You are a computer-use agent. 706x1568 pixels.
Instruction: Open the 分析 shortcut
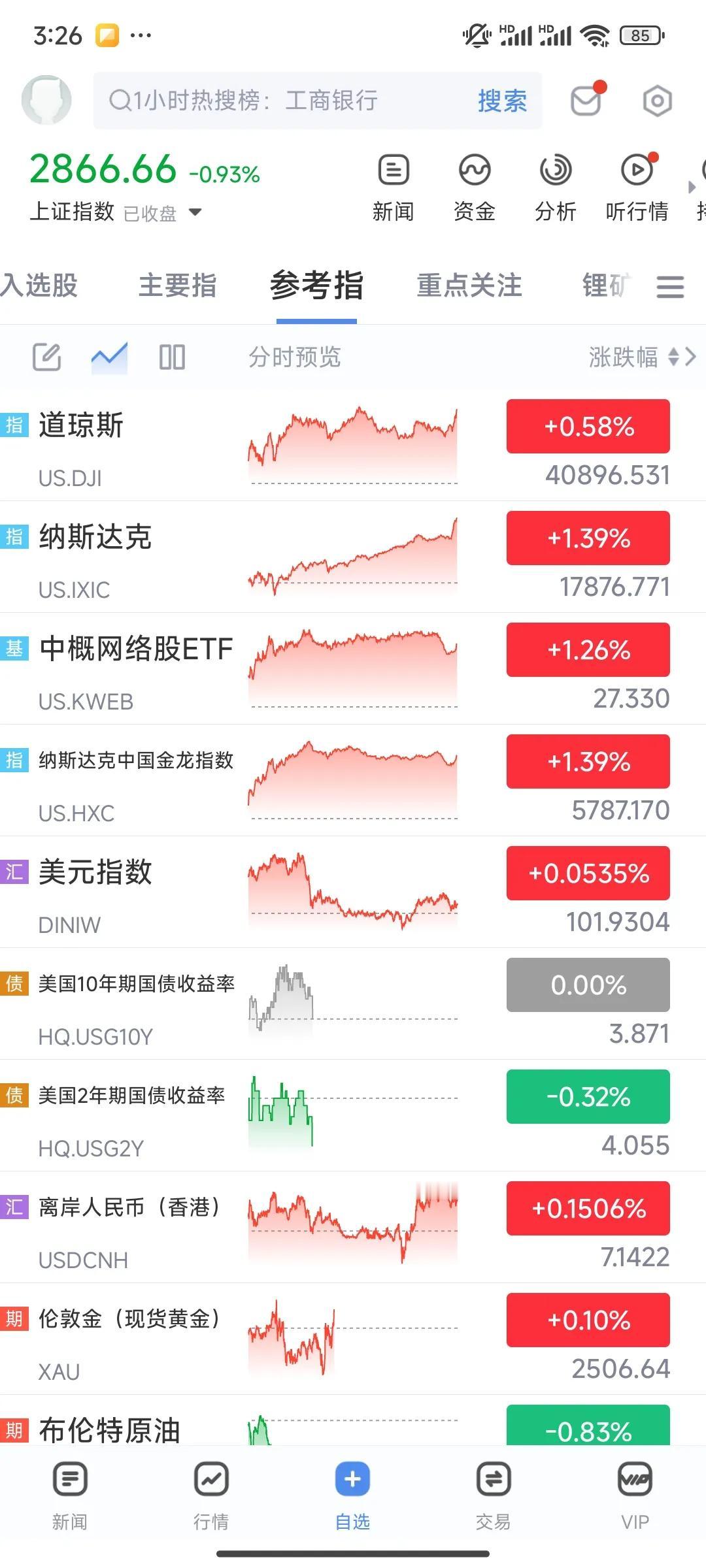click(555, 188)
